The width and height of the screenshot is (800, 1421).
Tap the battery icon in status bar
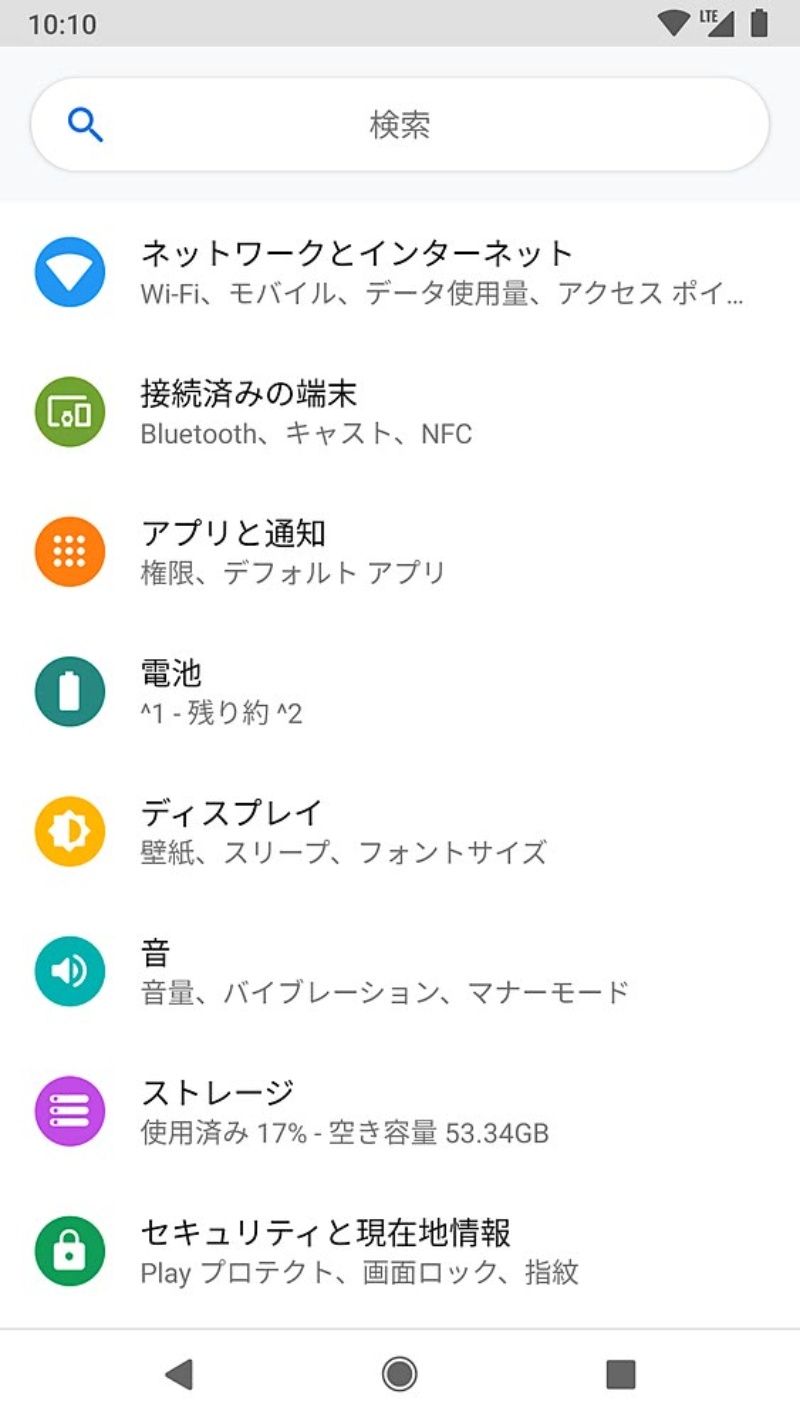coord(757,22)
